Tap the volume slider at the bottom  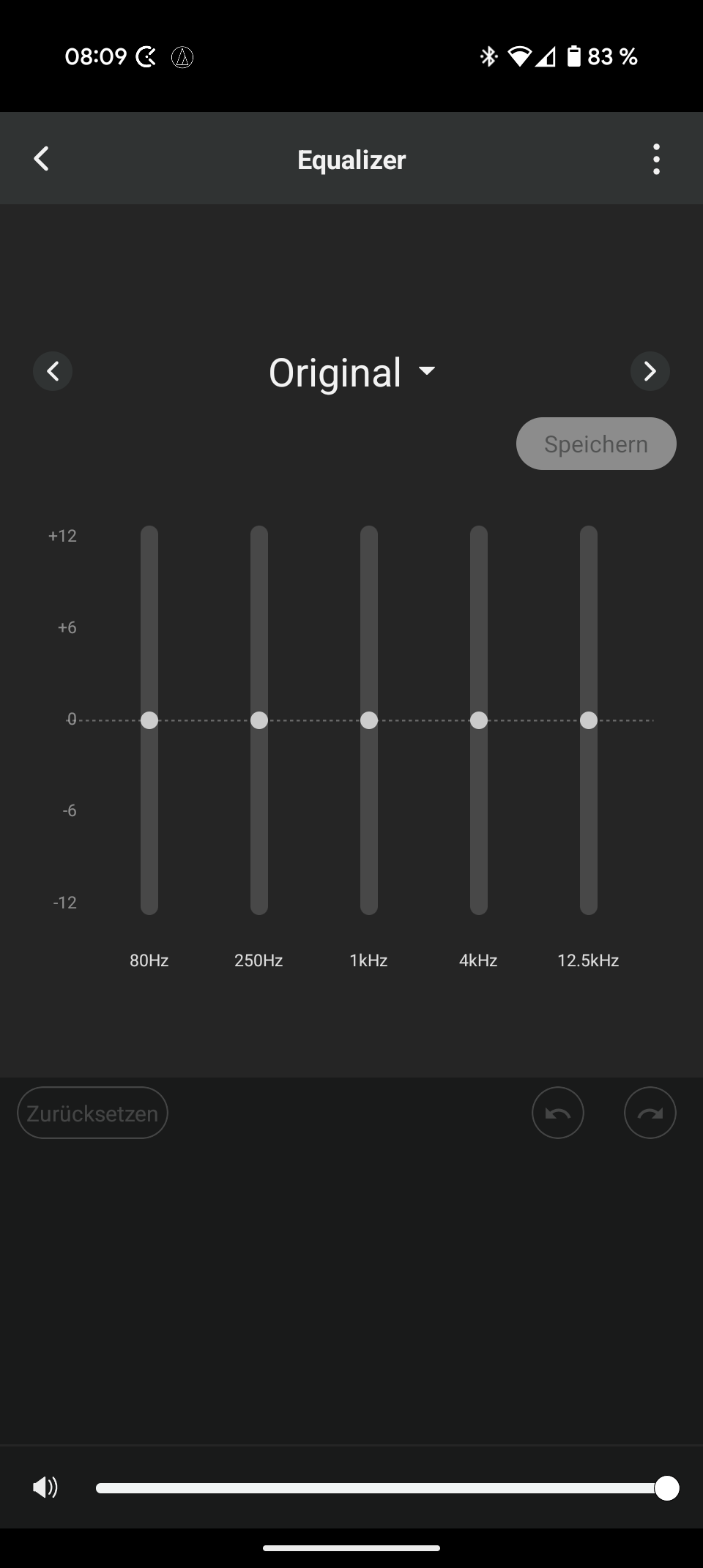[381, 1488]
